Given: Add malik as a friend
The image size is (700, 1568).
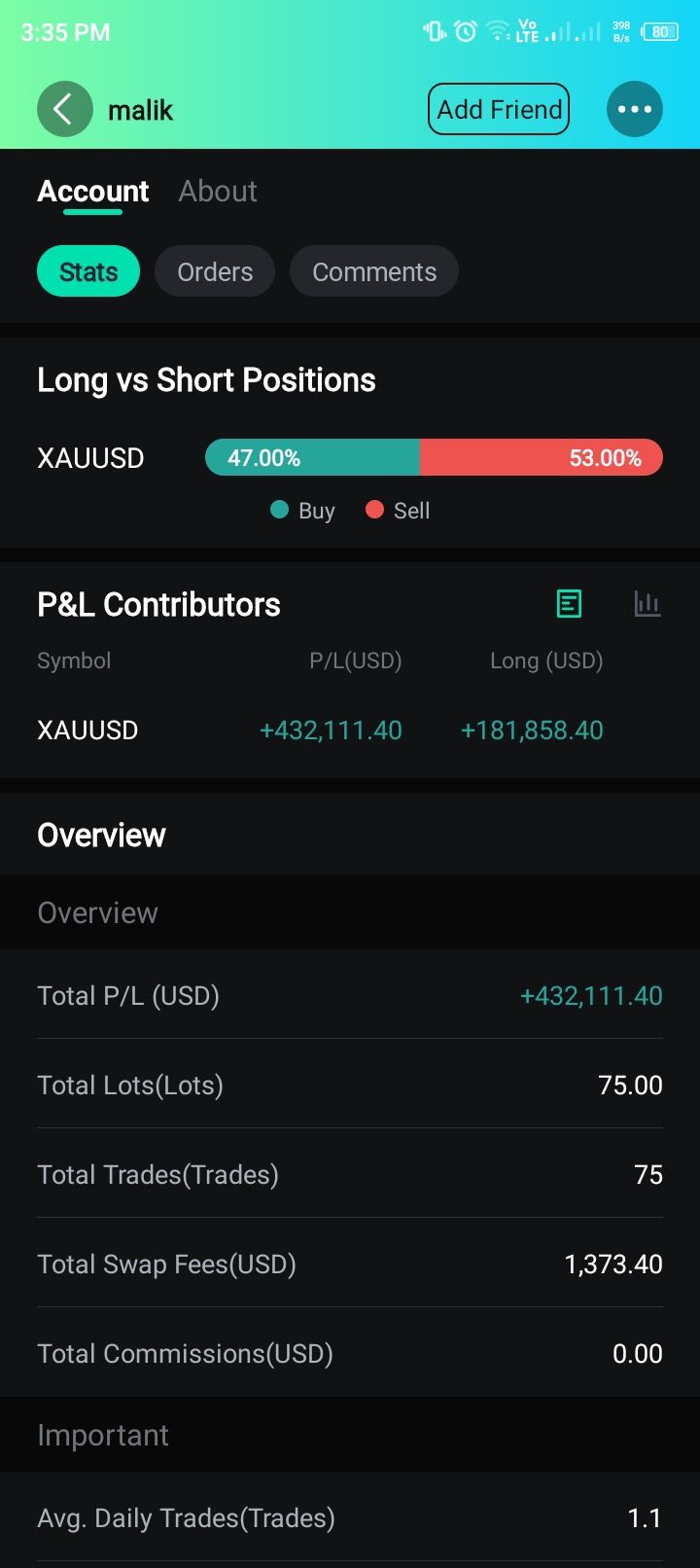Looking at the screenshot, I should [499, 109].
